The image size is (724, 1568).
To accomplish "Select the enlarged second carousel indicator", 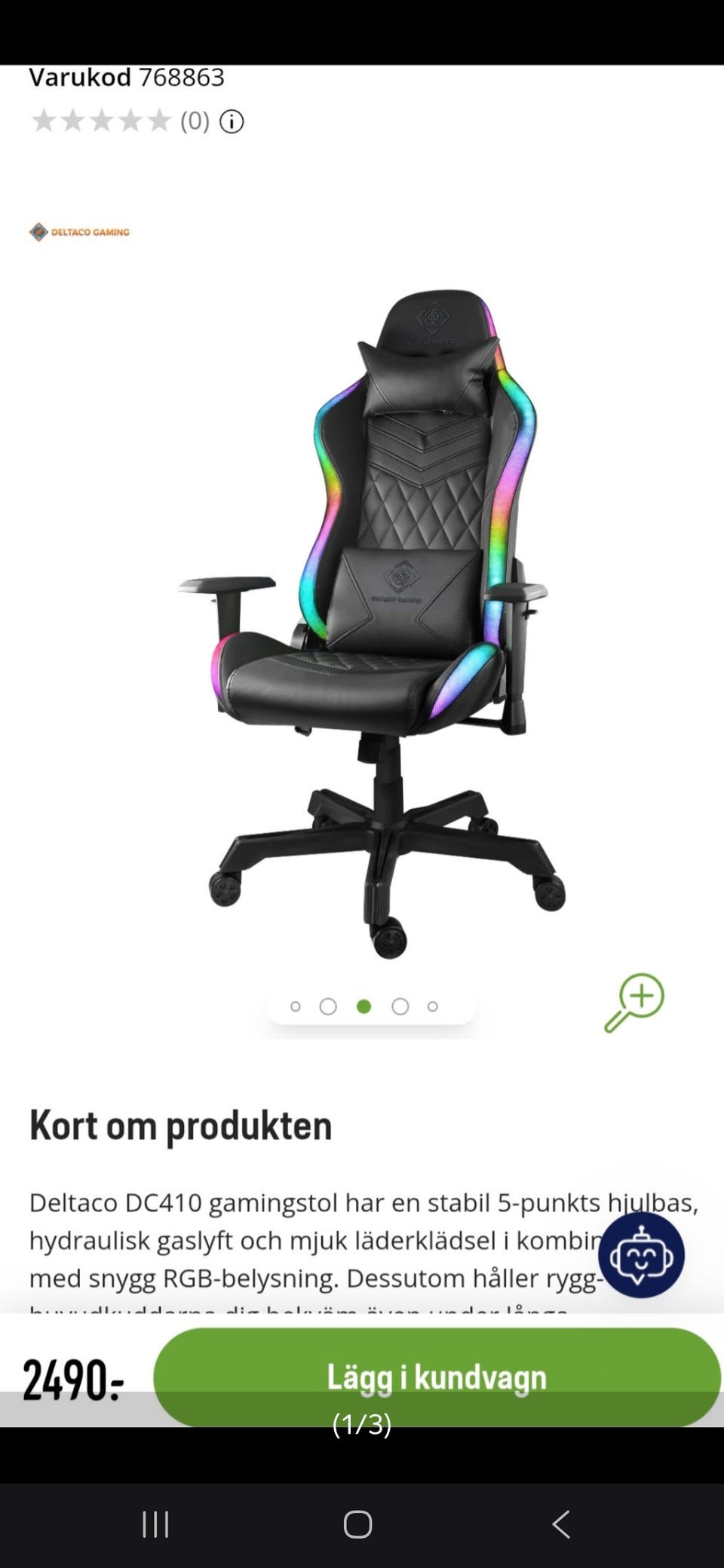I will click(x=328, y=1006).
